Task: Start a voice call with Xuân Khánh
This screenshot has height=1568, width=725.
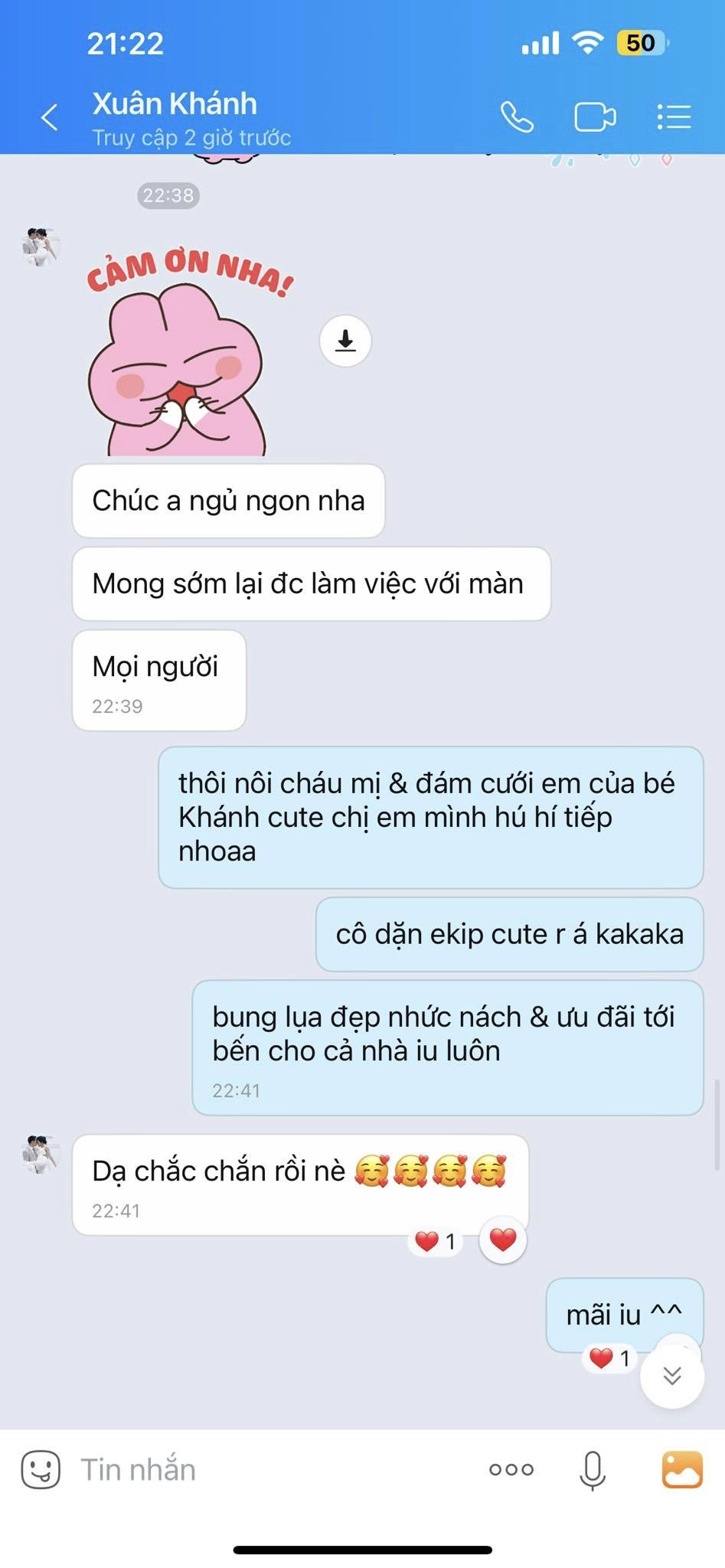Action: pos(517,117)
